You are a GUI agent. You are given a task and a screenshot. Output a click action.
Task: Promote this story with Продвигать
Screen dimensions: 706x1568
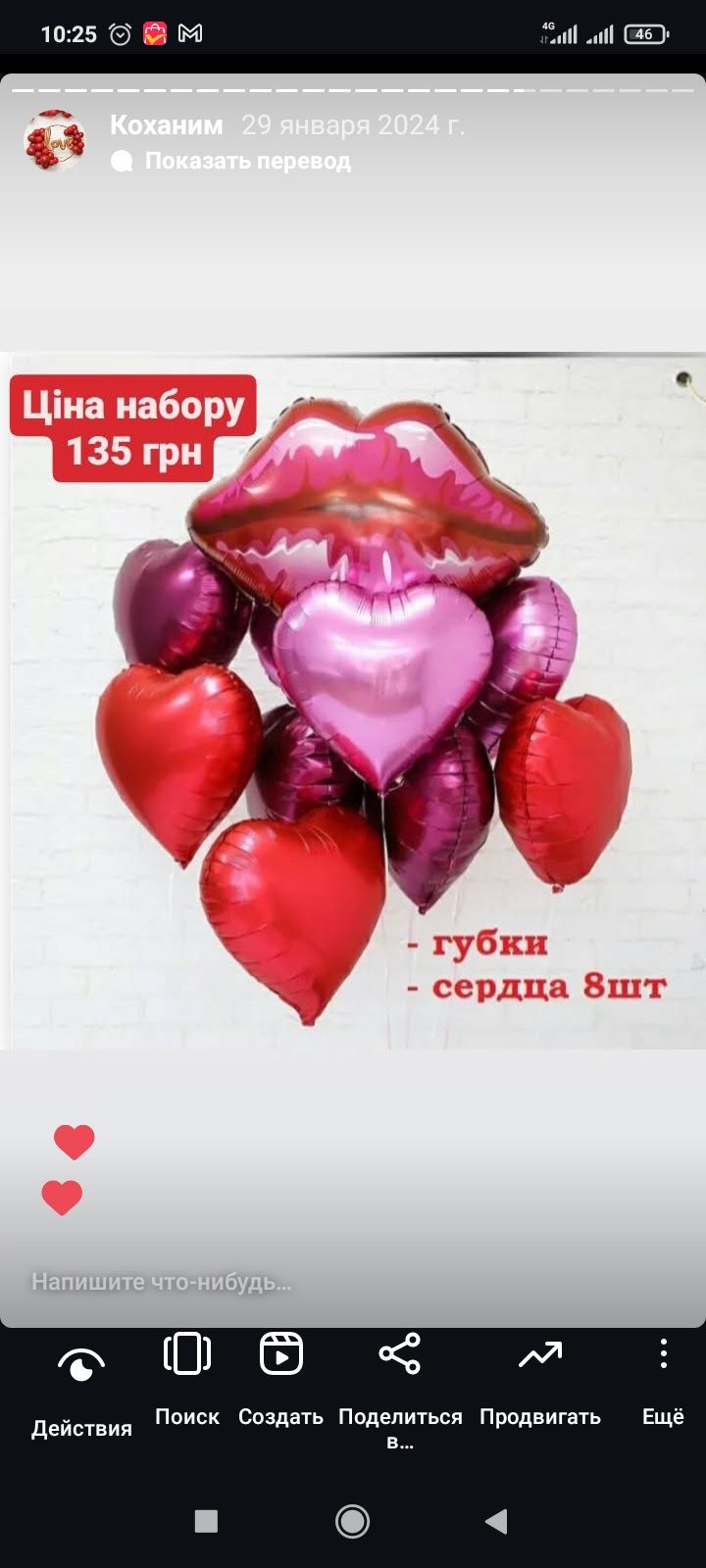click(539, 1379)
